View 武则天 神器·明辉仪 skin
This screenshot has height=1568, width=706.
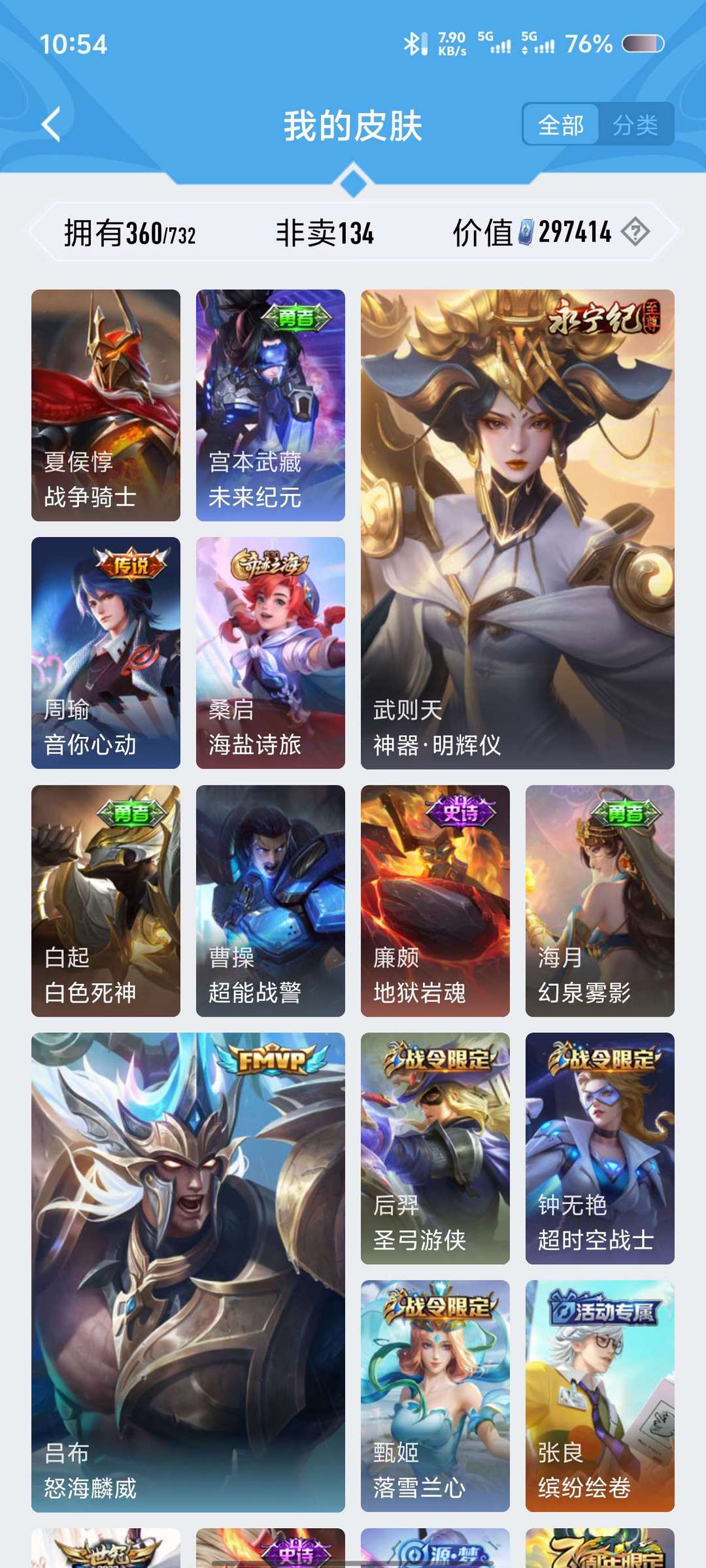click(x=518, y=529)
